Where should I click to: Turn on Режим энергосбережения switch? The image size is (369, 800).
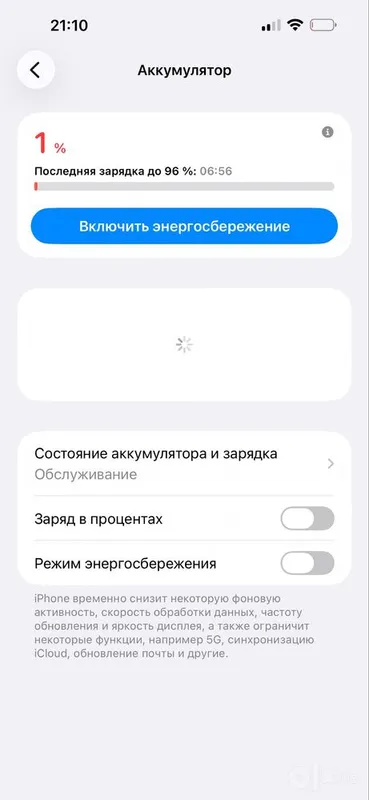(307, 563)
